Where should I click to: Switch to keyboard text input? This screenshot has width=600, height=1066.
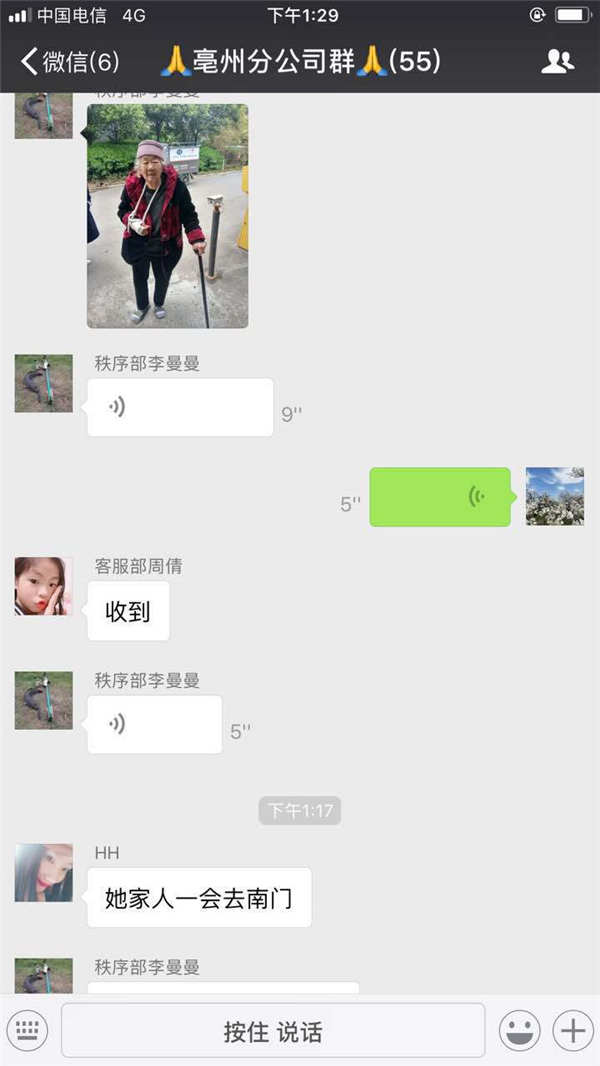28,1030
